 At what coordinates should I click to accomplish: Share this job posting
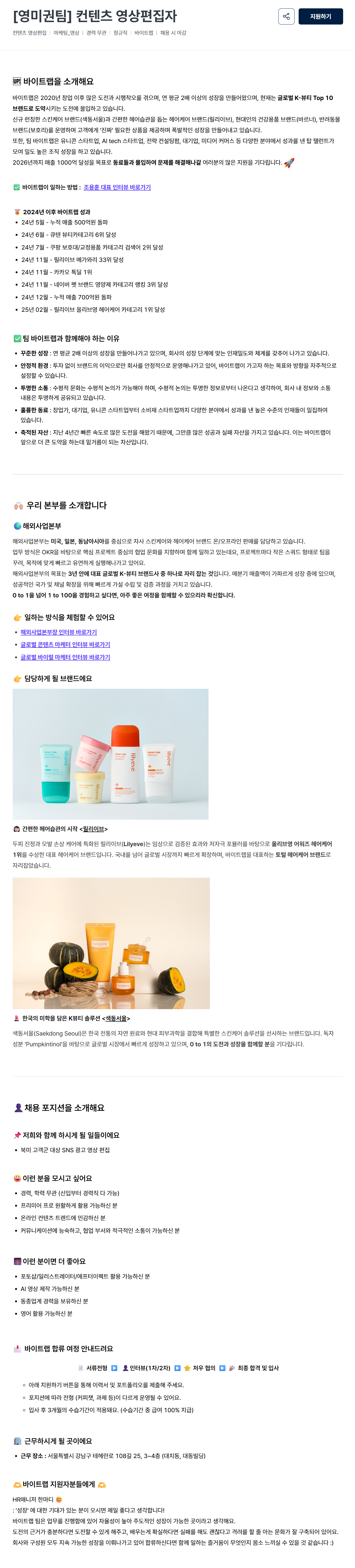286,16
